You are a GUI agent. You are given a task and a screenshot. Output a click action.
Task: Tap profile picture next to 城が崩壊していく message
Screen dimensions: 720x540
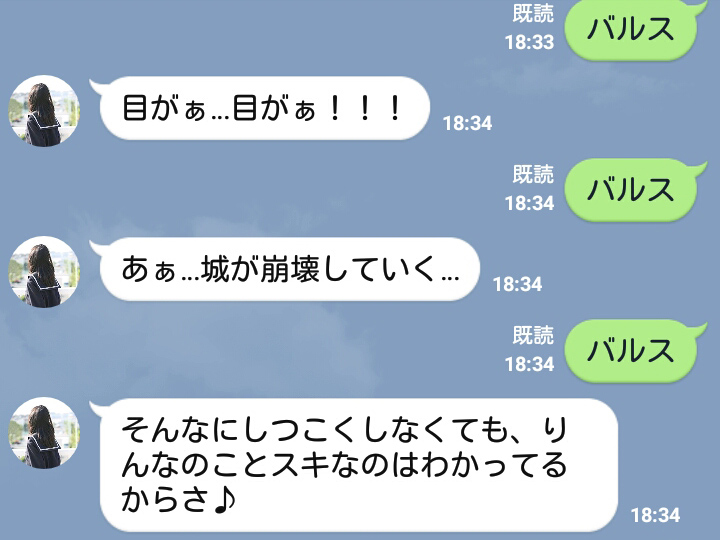(44, 272)
